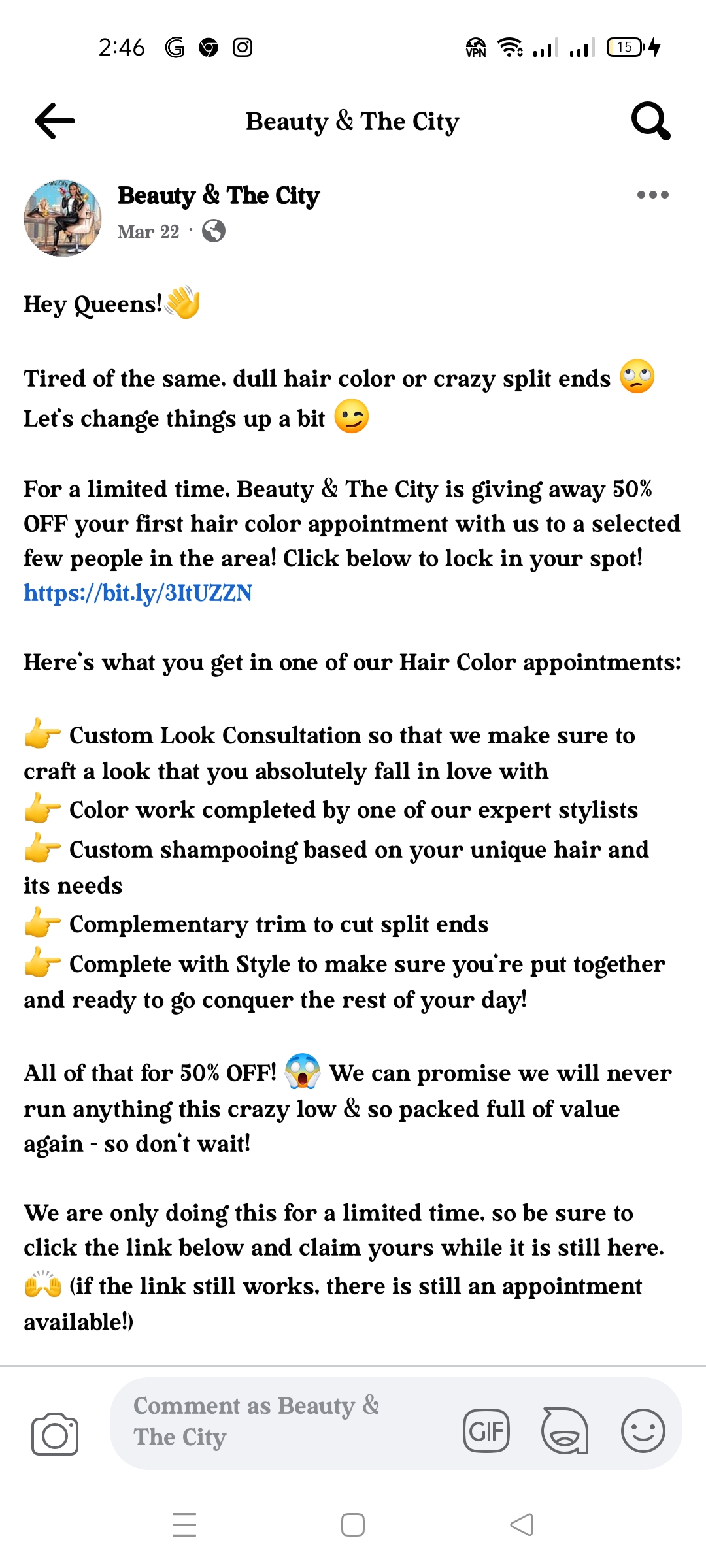This screenshot has width=706, height=1568.
Task: Open the system recent apps menu
Action: coord(184,1525)
